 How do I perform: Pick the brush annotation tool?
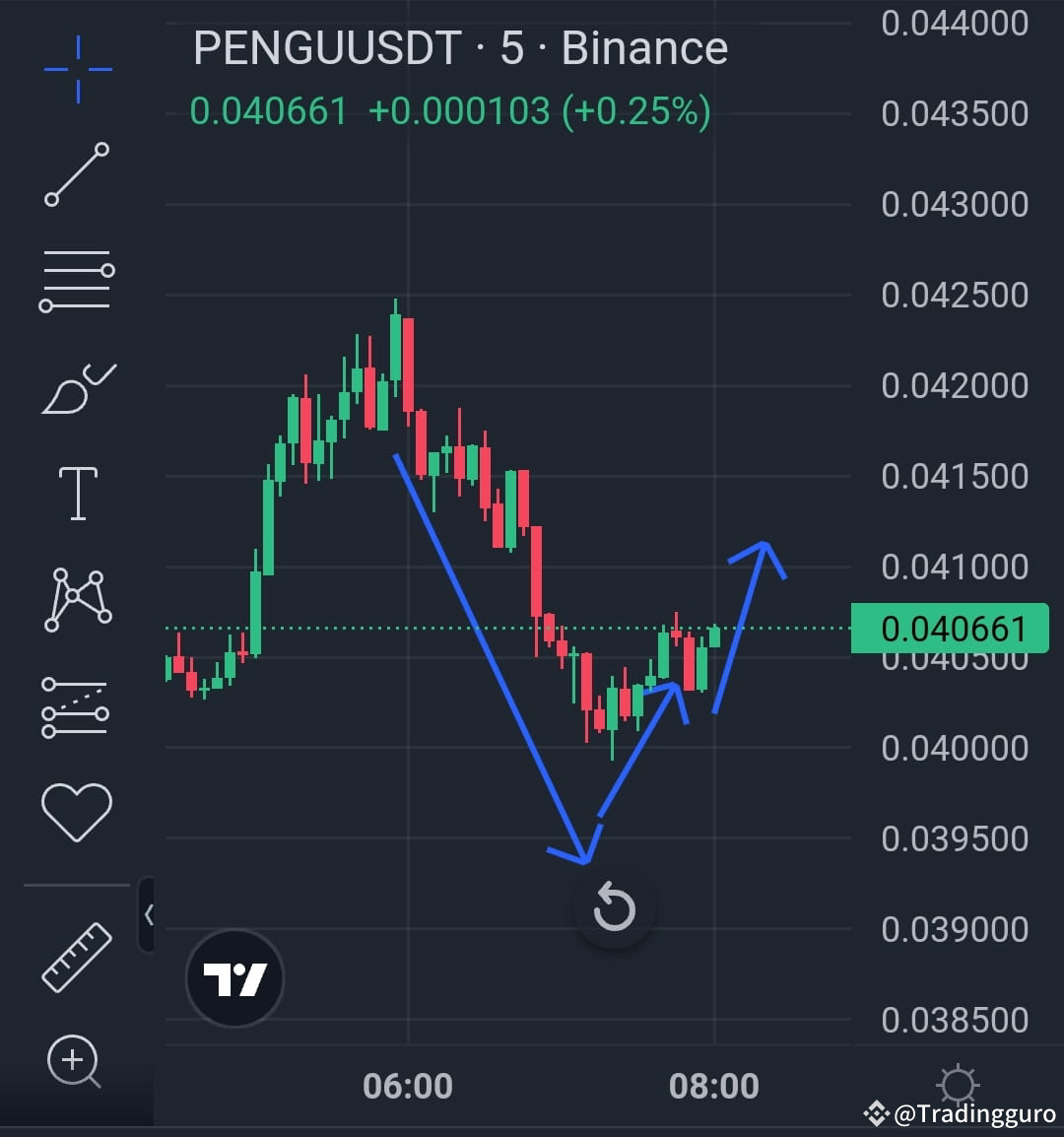(x=78, y=388)
